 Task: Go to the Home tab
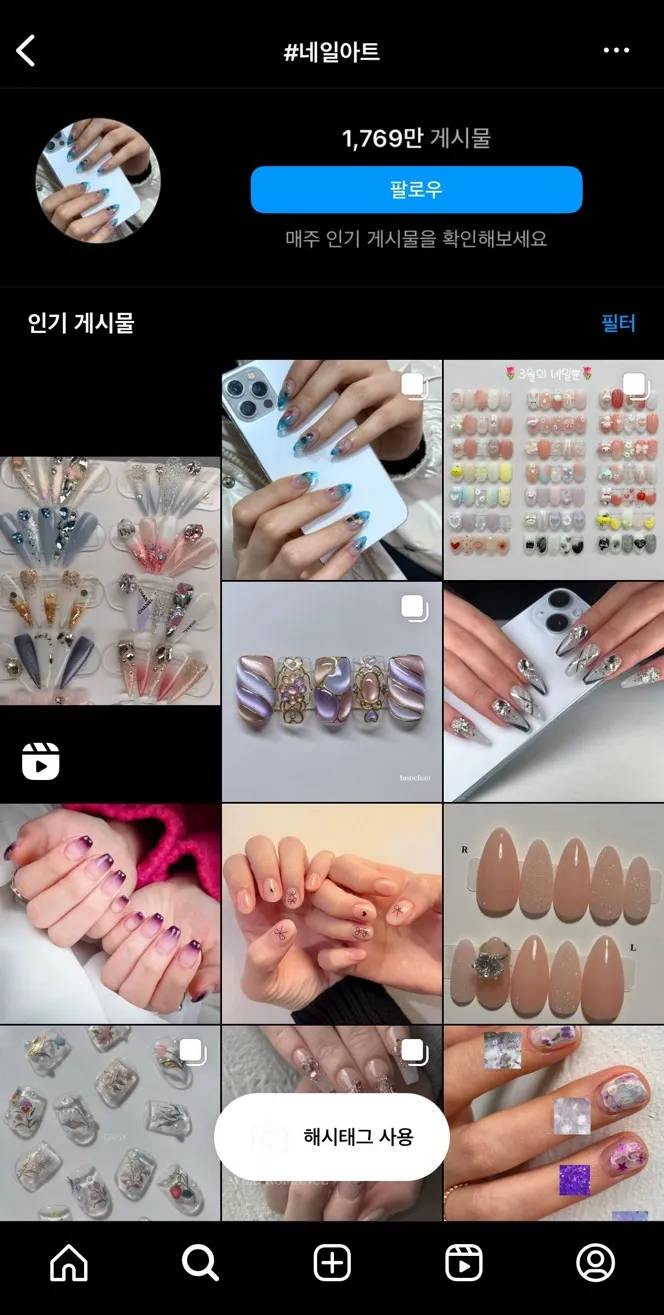click(68, 1264)
